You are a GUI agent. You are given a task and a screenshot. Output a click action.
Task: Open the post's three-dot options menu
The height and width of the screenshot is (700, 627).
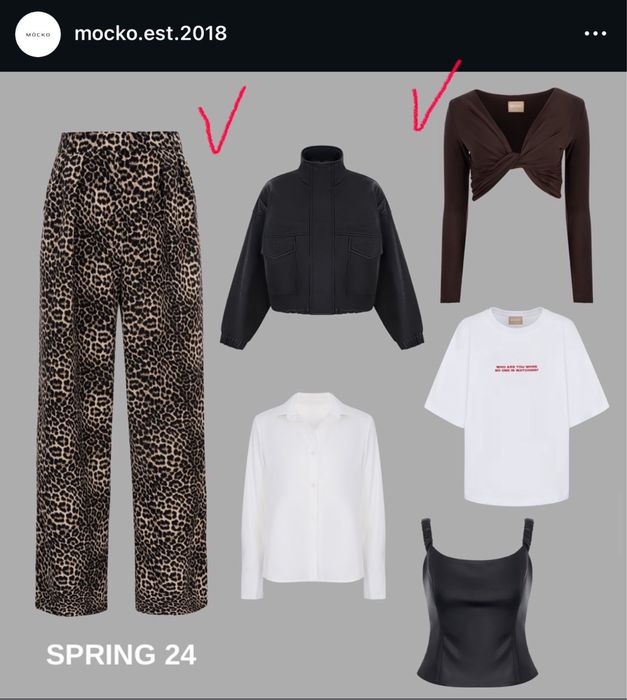[595, 34]
